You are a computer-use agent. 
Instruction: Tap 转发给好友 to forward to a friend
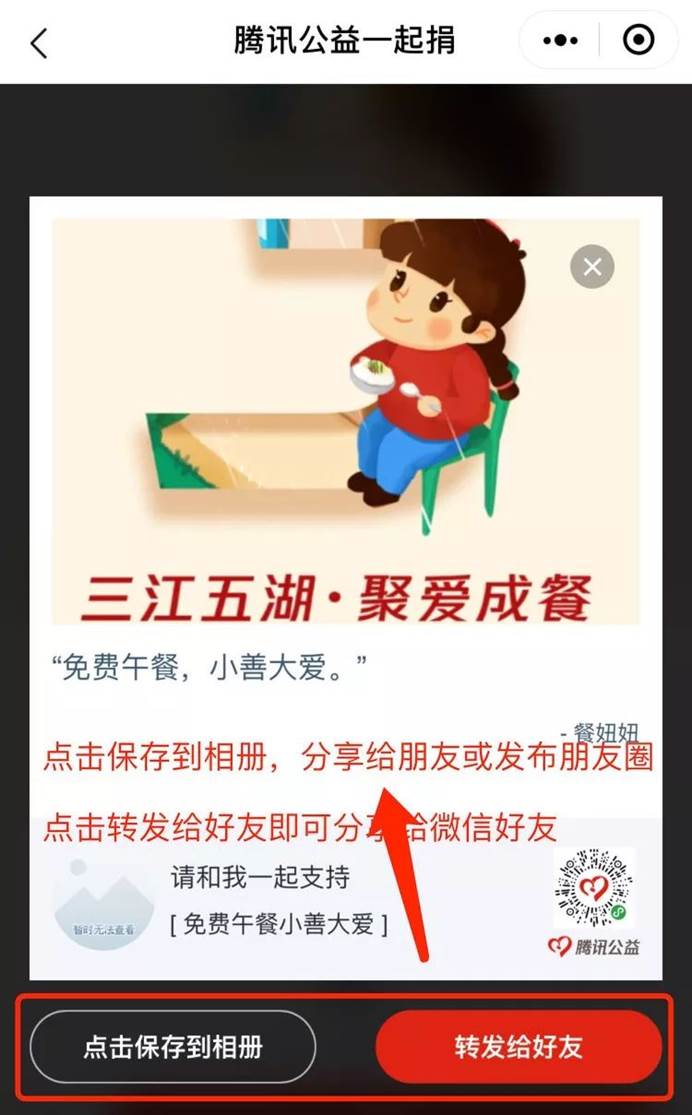(x=518, y=1047)
